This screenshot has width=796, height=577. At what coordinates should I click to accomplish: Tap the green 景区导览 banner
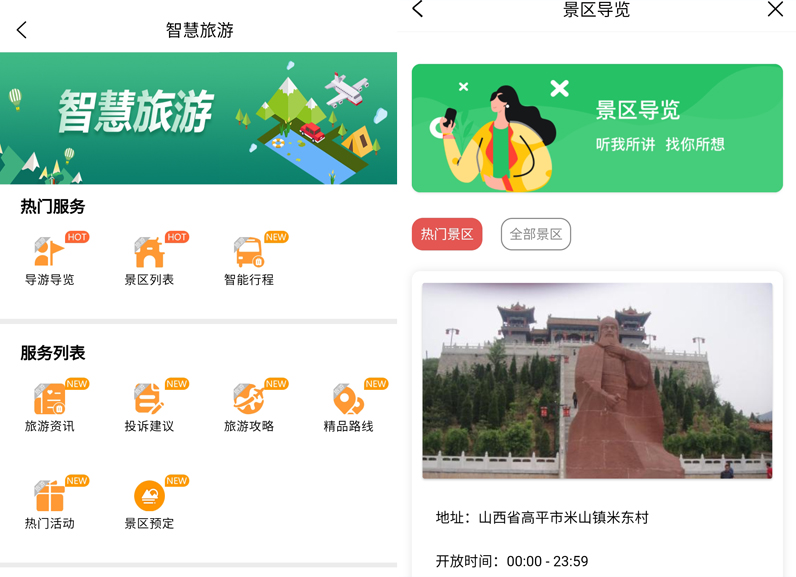point(597,128)
